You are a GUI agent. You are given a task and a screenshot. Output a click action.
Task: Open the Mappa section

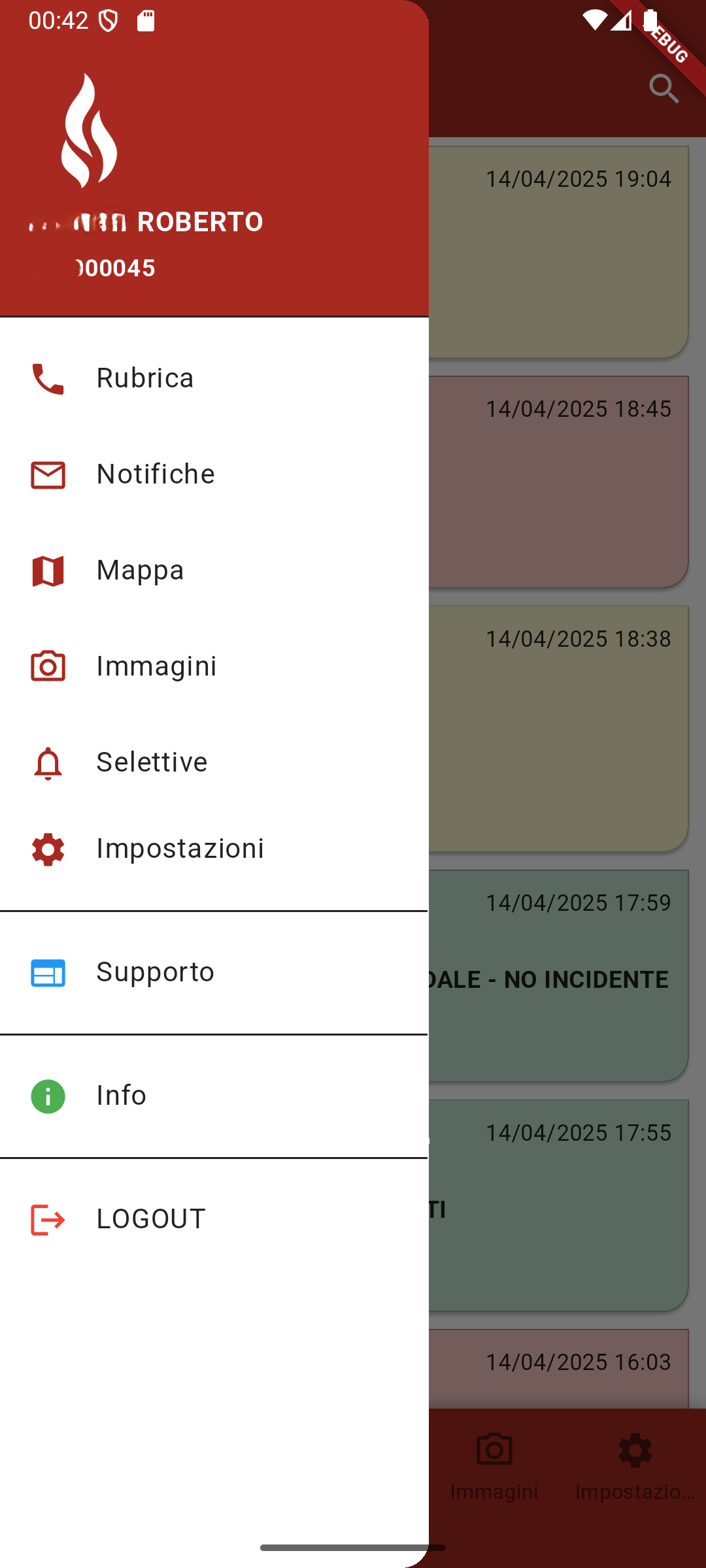(x=140, y=570)
